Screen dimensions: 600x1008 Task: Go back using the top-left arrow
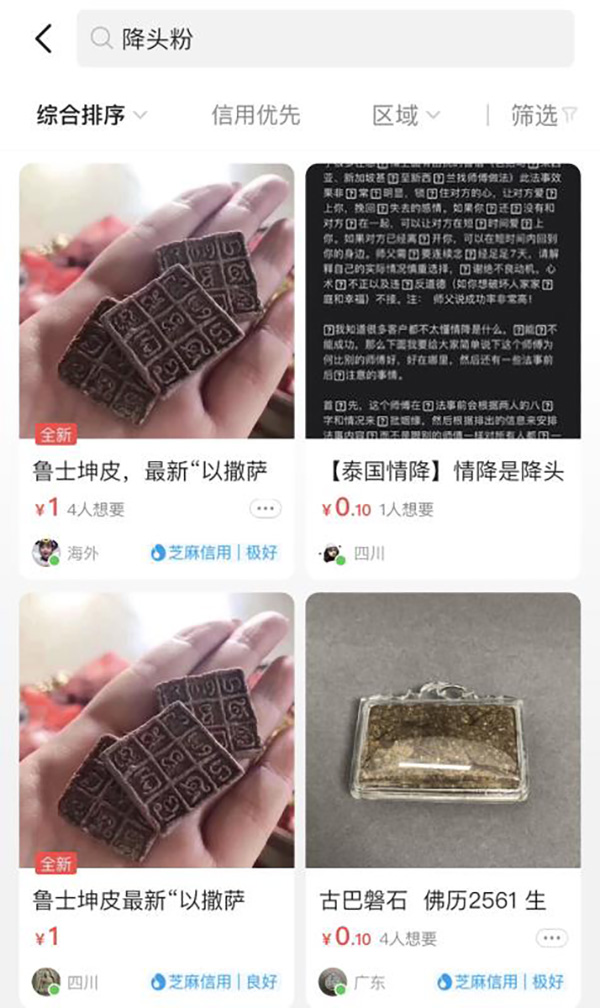click(43, 39)
